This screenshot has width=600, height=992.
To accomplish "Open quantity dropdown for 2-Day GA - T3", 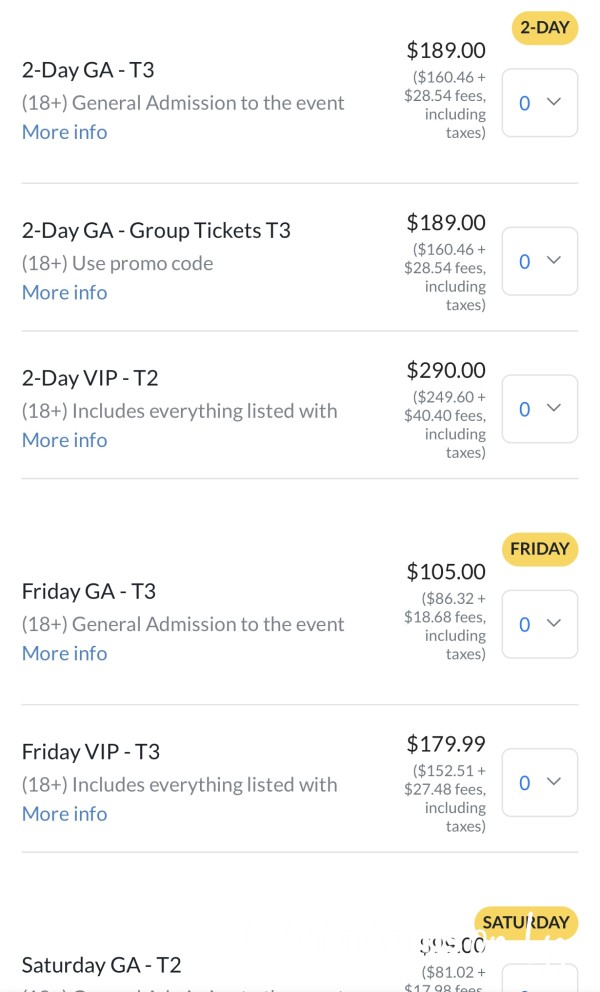I will click(539, 102).
